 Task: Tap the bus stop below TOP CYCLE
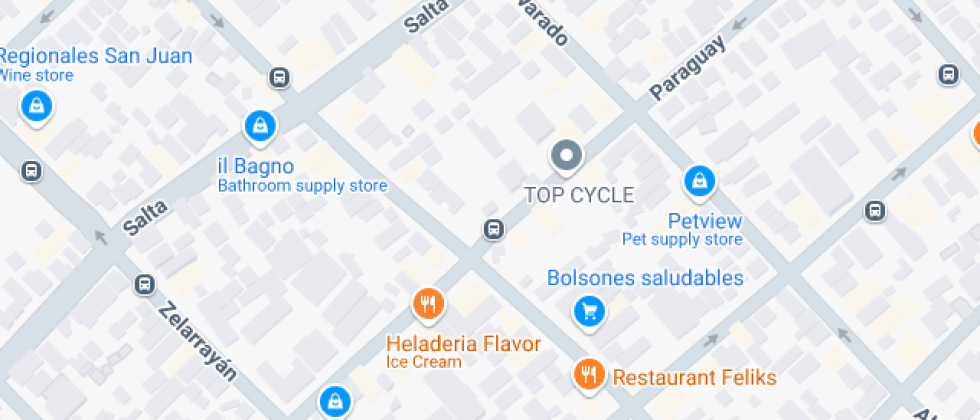pyautogui.click(x=494, y=229)
